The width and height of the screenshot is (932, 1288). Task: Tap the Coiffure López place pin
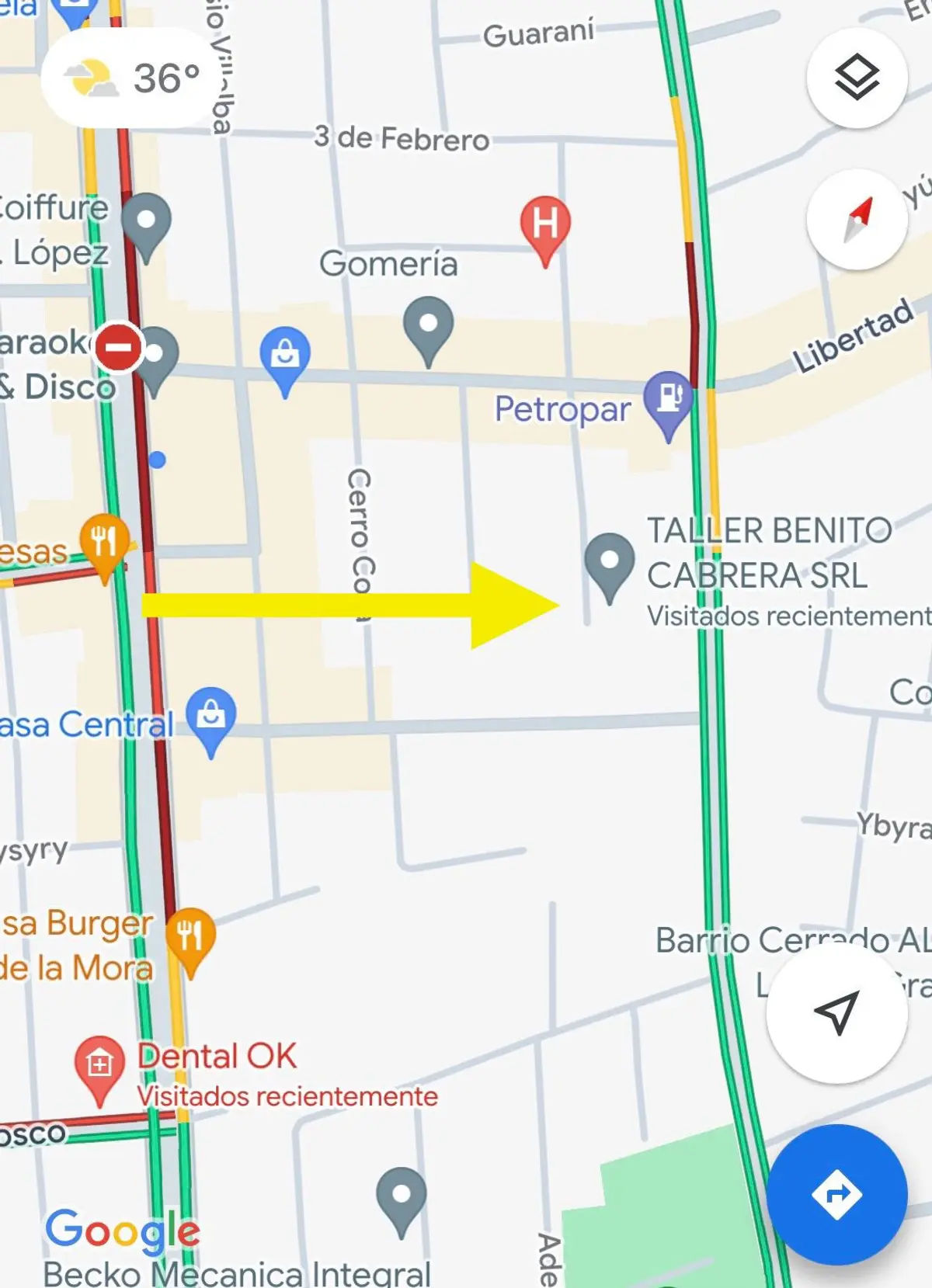(146, 224)
